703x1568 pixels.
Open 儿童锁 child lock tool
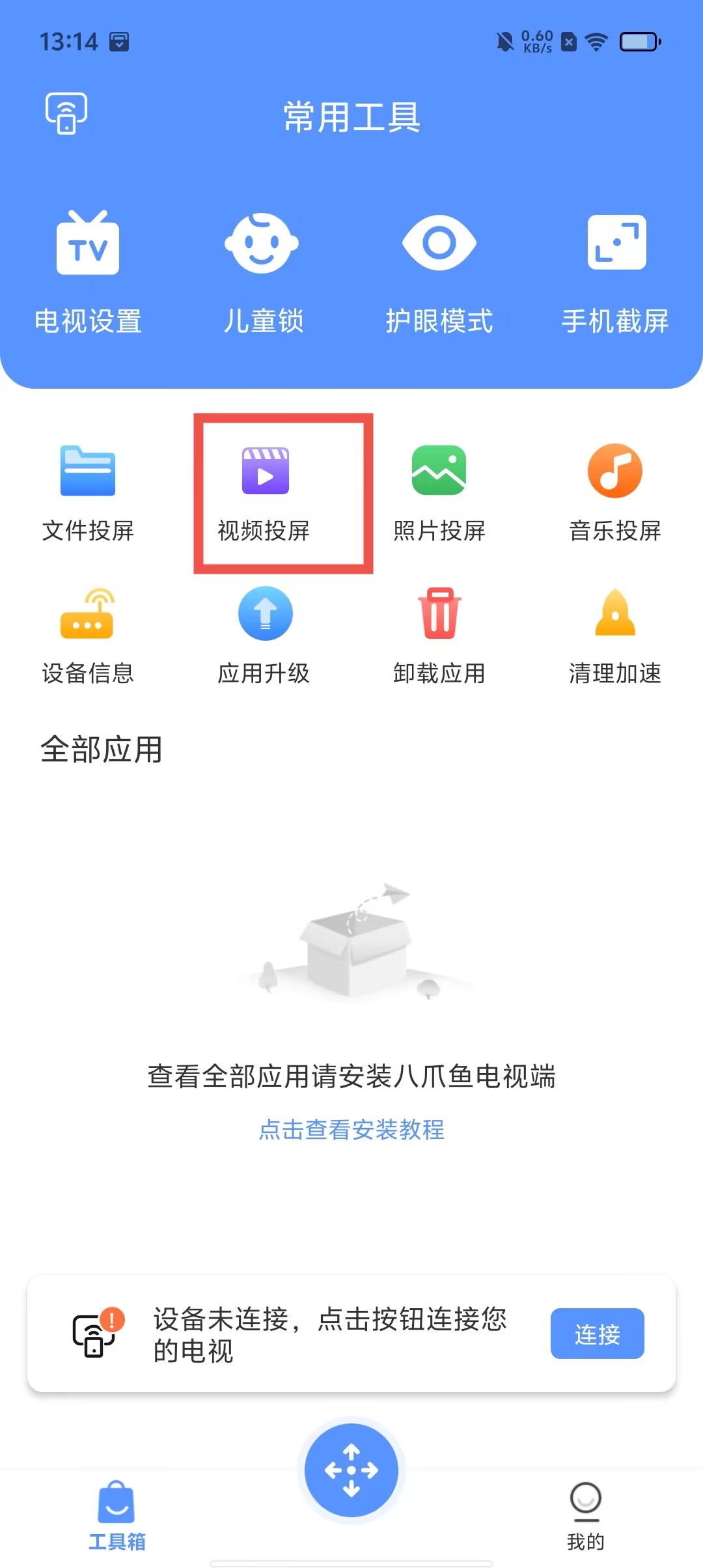point(263,270)
